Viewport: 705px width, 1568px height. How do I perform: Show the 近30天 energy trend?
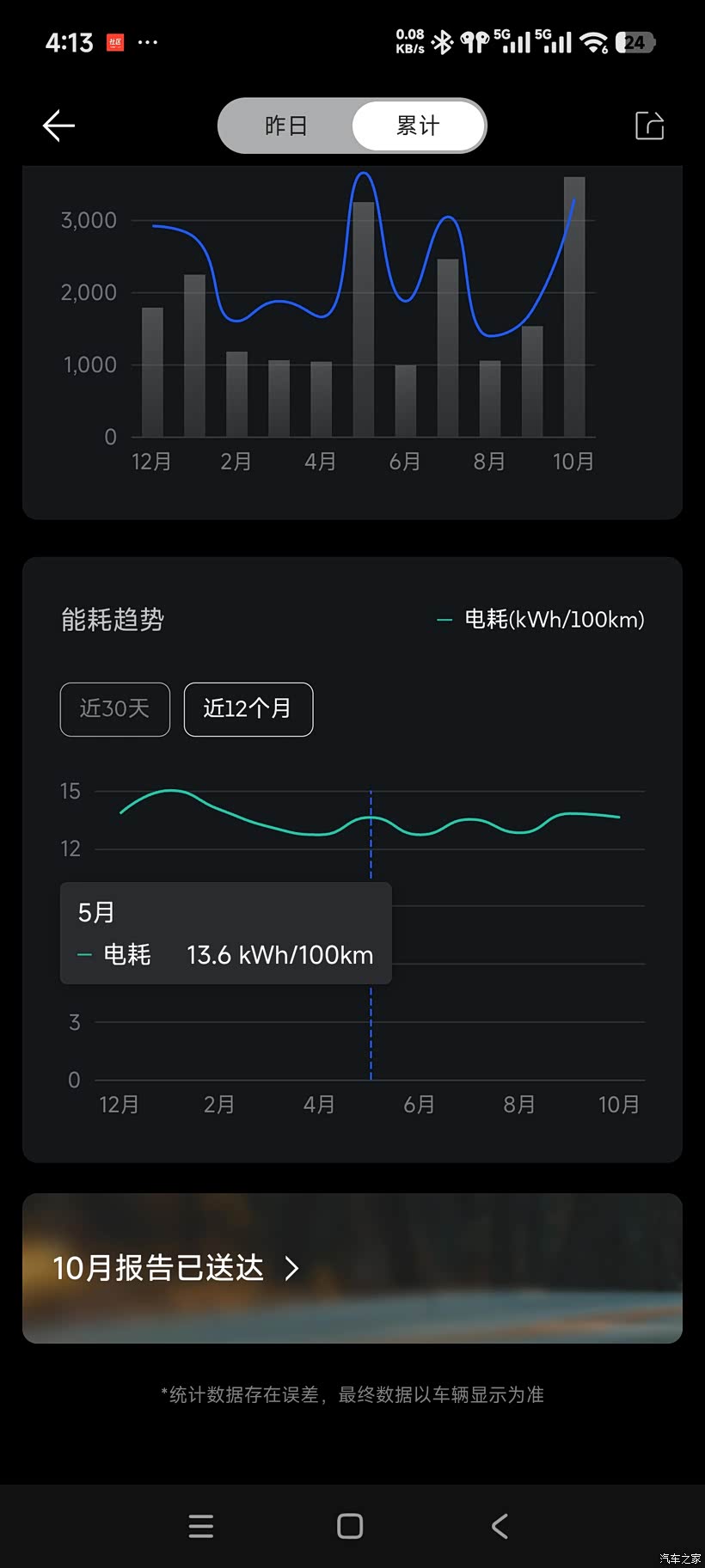[115, 709]
